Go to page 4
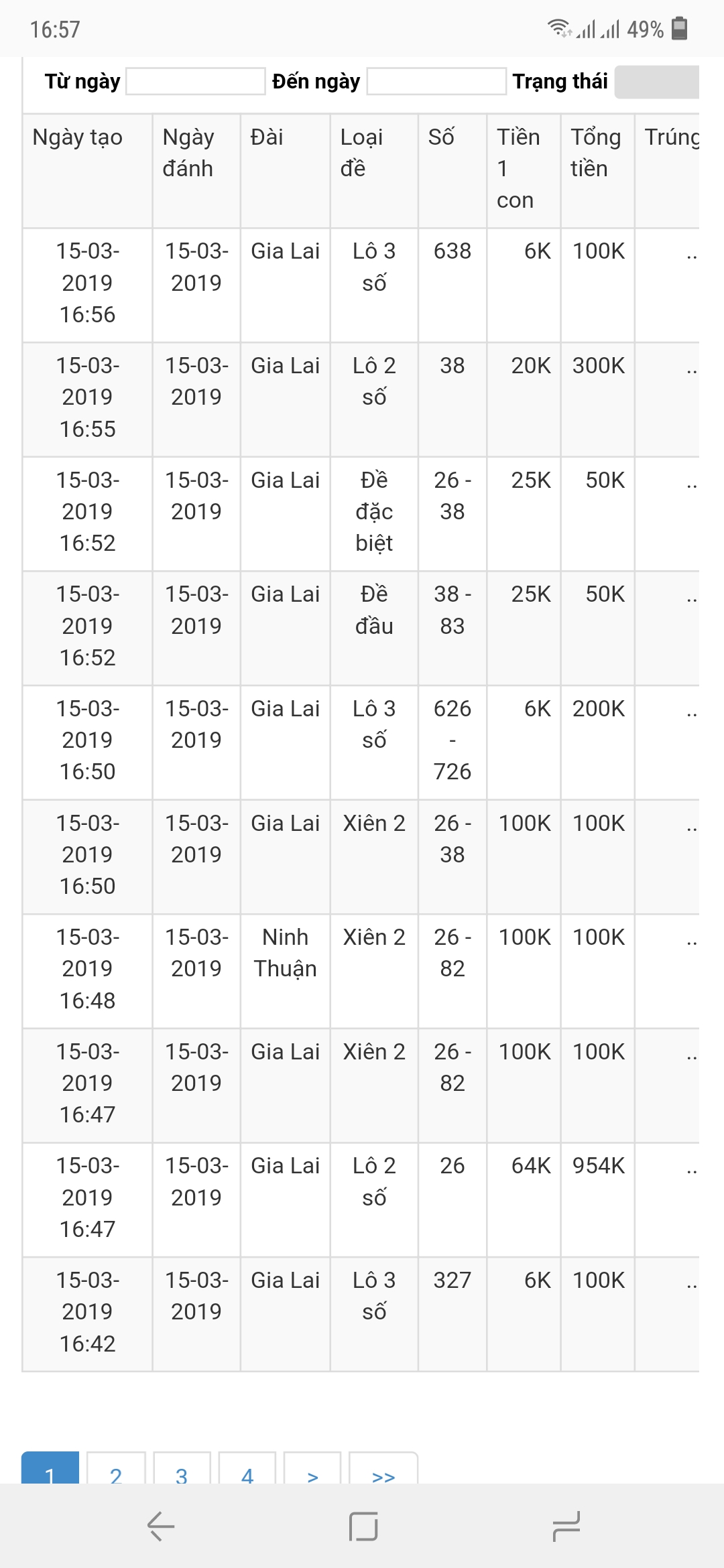Screen dimensions: 724x1568 (x=247, y=1468)
